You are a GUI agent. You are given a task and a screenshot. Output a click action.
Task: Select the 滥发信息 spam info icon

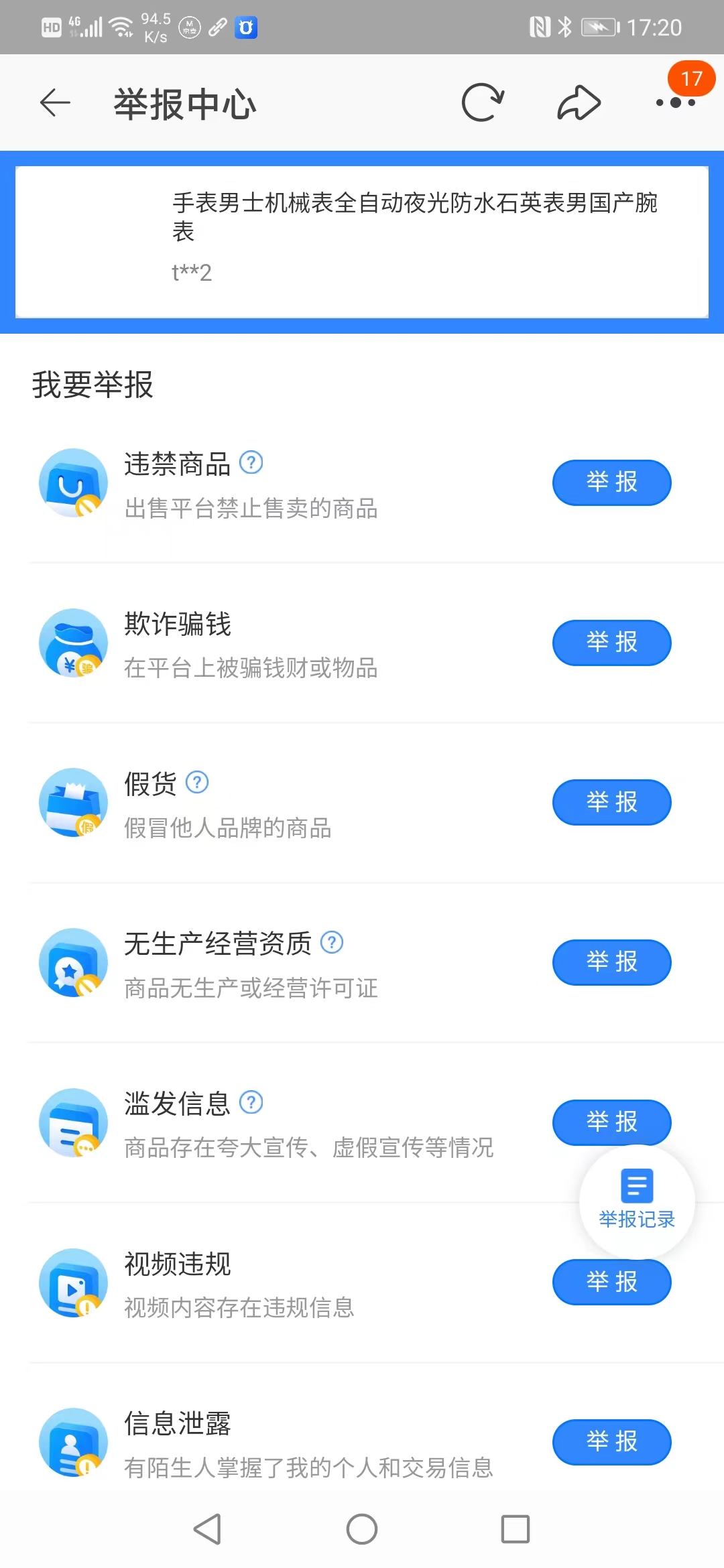click(74, 1123)
